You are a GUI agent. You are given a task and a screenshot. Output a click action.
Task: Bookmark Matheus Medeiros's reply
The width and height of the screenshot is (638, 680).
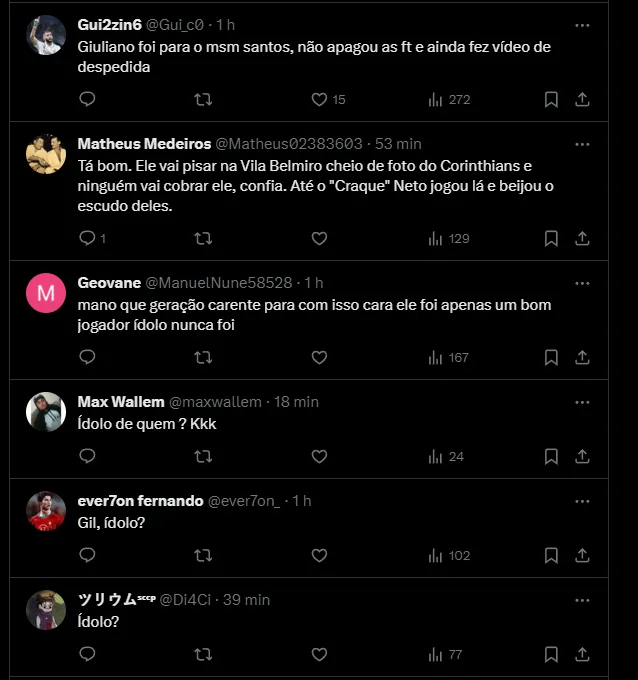[551, 239]
